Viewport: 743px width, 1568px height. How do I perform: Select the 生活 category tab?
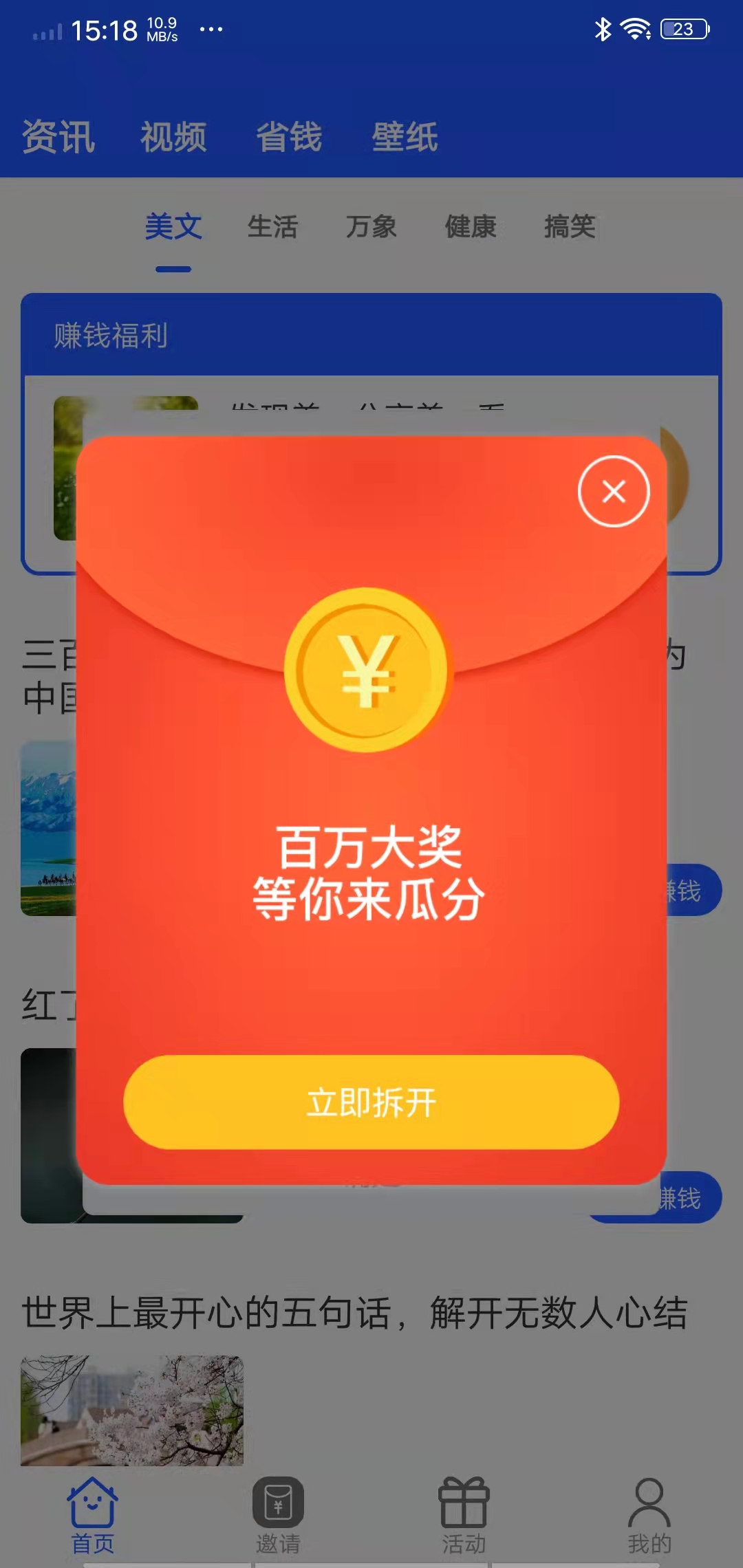tap(273, 228)
